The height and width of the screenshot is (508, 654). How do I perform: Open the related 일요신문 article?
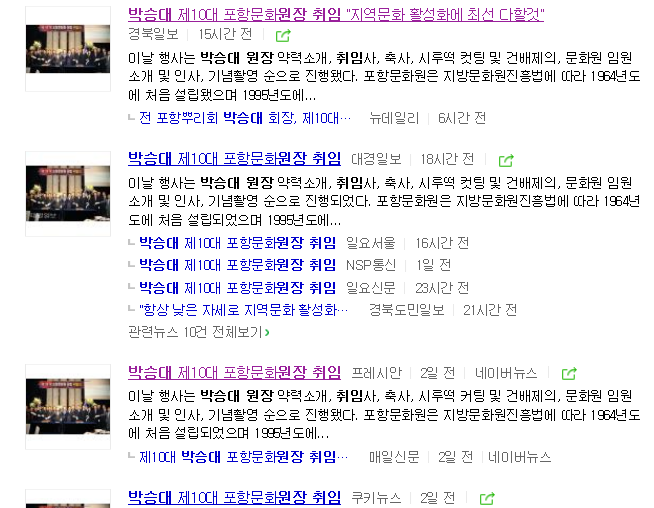237,287
